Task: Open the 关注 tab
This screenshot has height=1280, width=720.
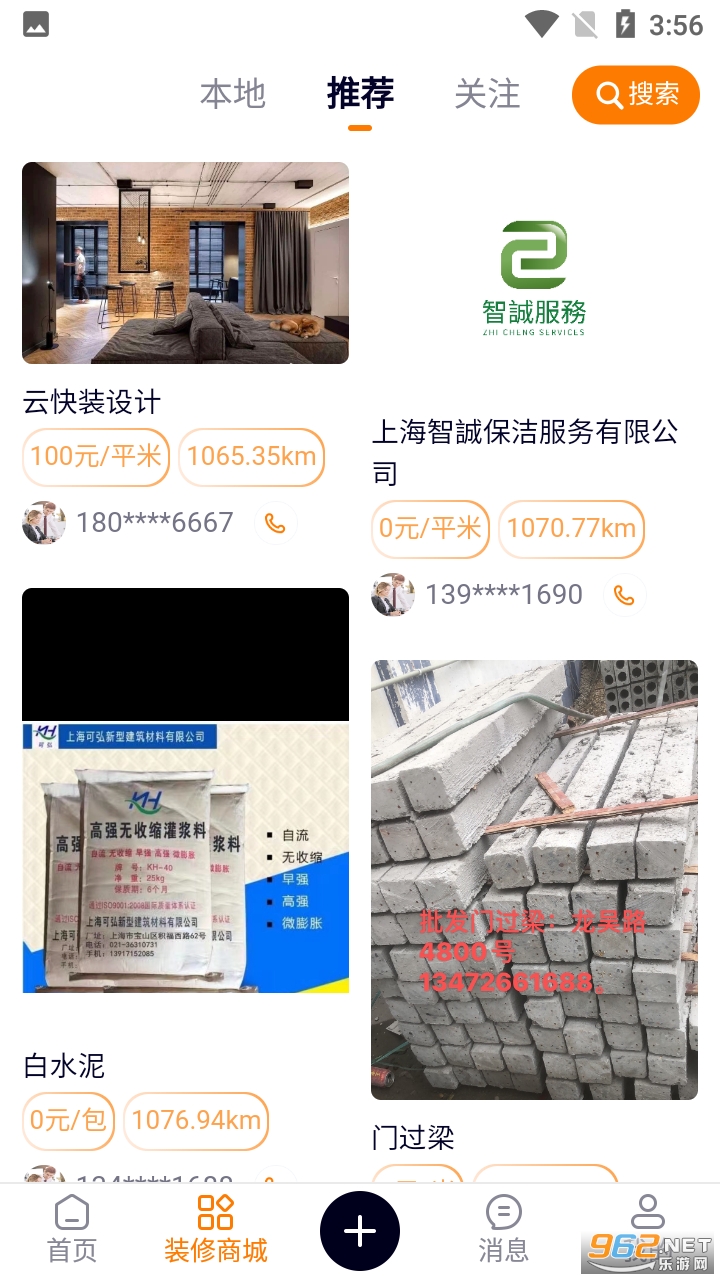Action: coord(487,94)
